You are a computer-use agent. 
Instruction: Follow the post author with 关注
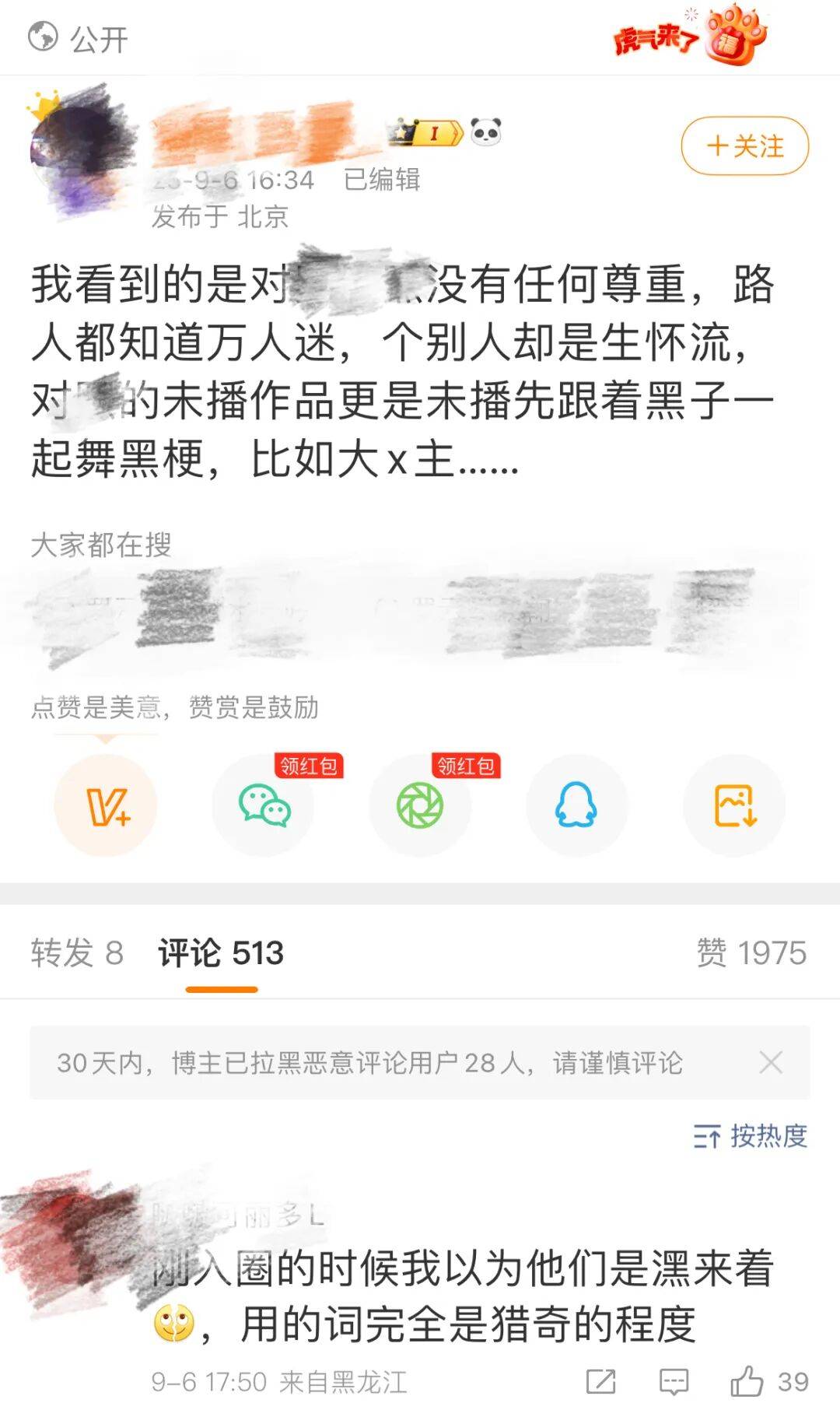(x=744, y=146)
